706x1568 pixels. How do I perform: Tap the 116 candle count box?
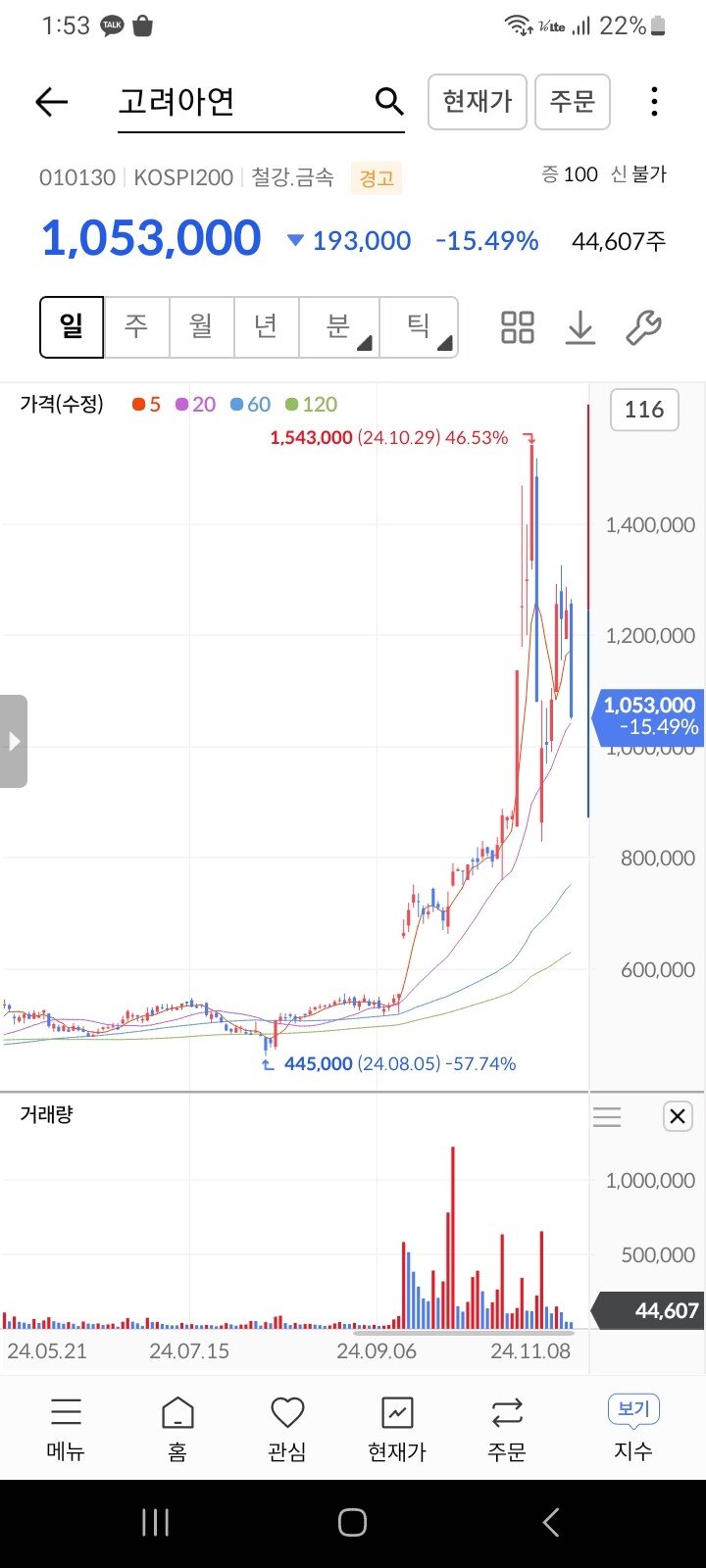point(644,410)
